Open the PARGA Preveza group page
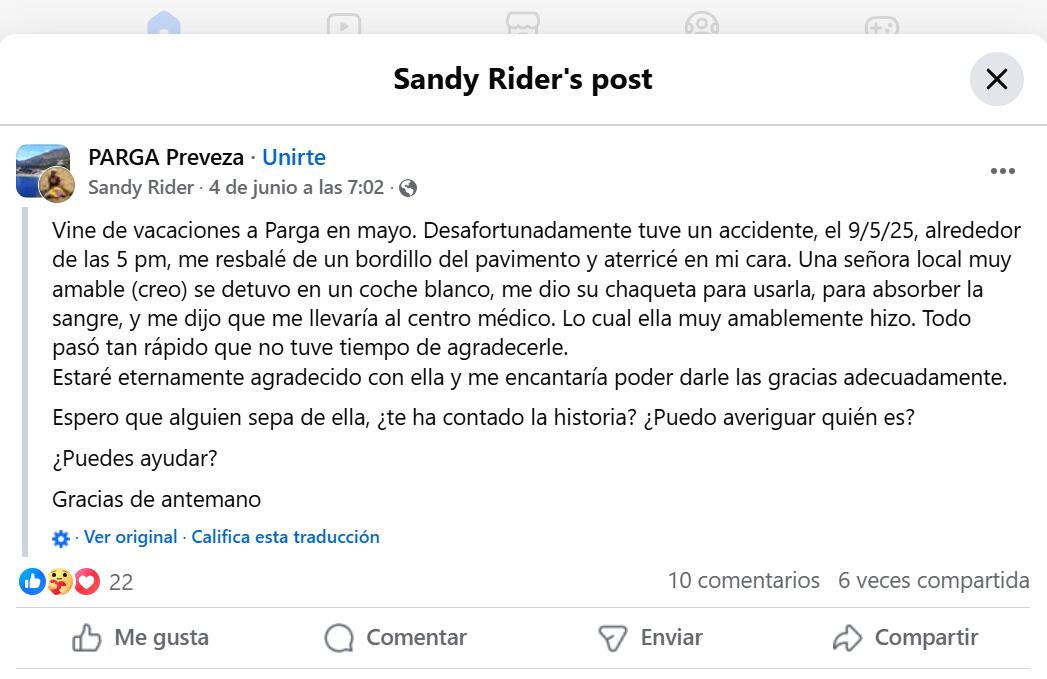1047x679 pixels. click(x=166, y=157)
